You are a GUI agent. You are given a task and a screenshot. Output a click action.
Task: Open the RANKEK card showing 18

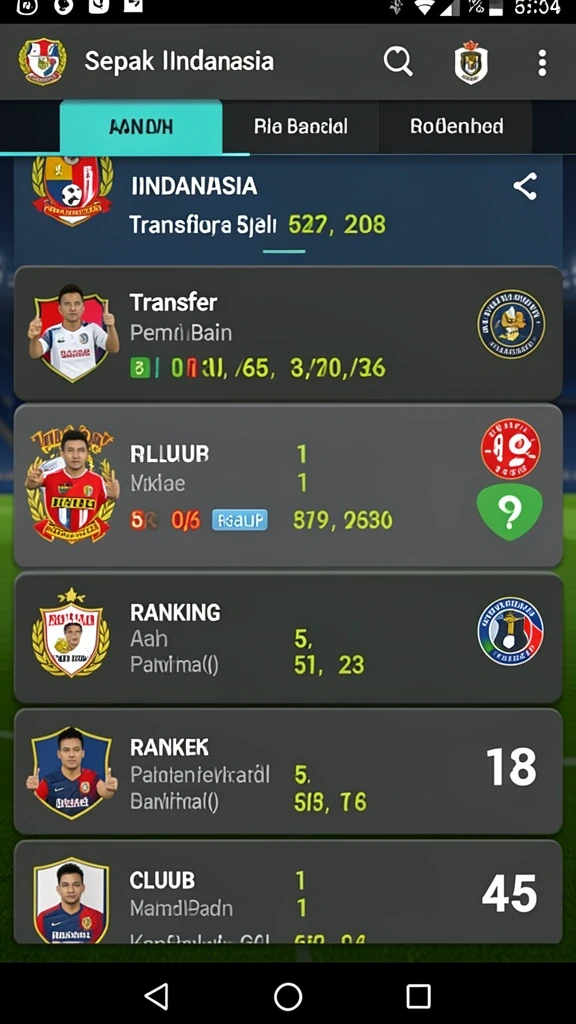point(288,772)
